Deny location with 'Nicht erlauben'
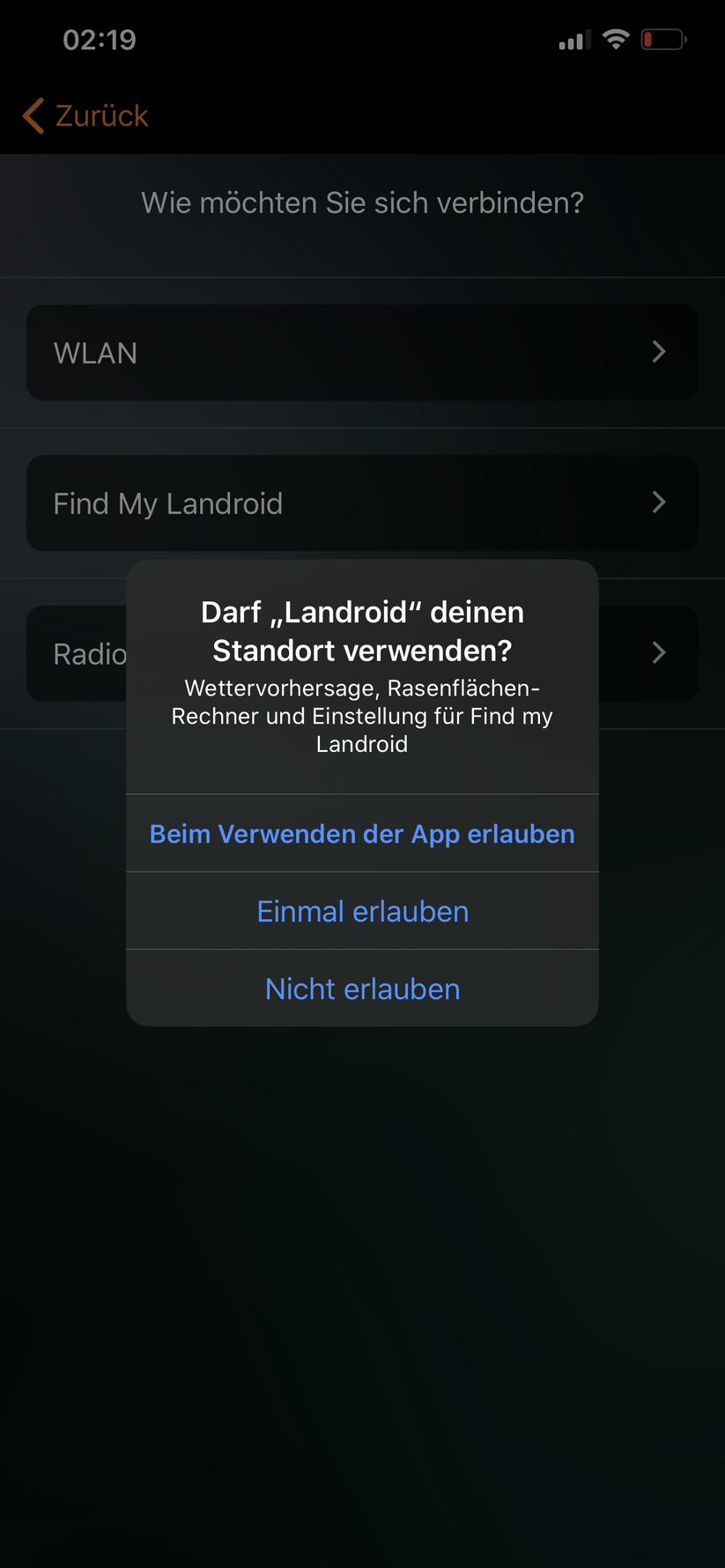 362,989
